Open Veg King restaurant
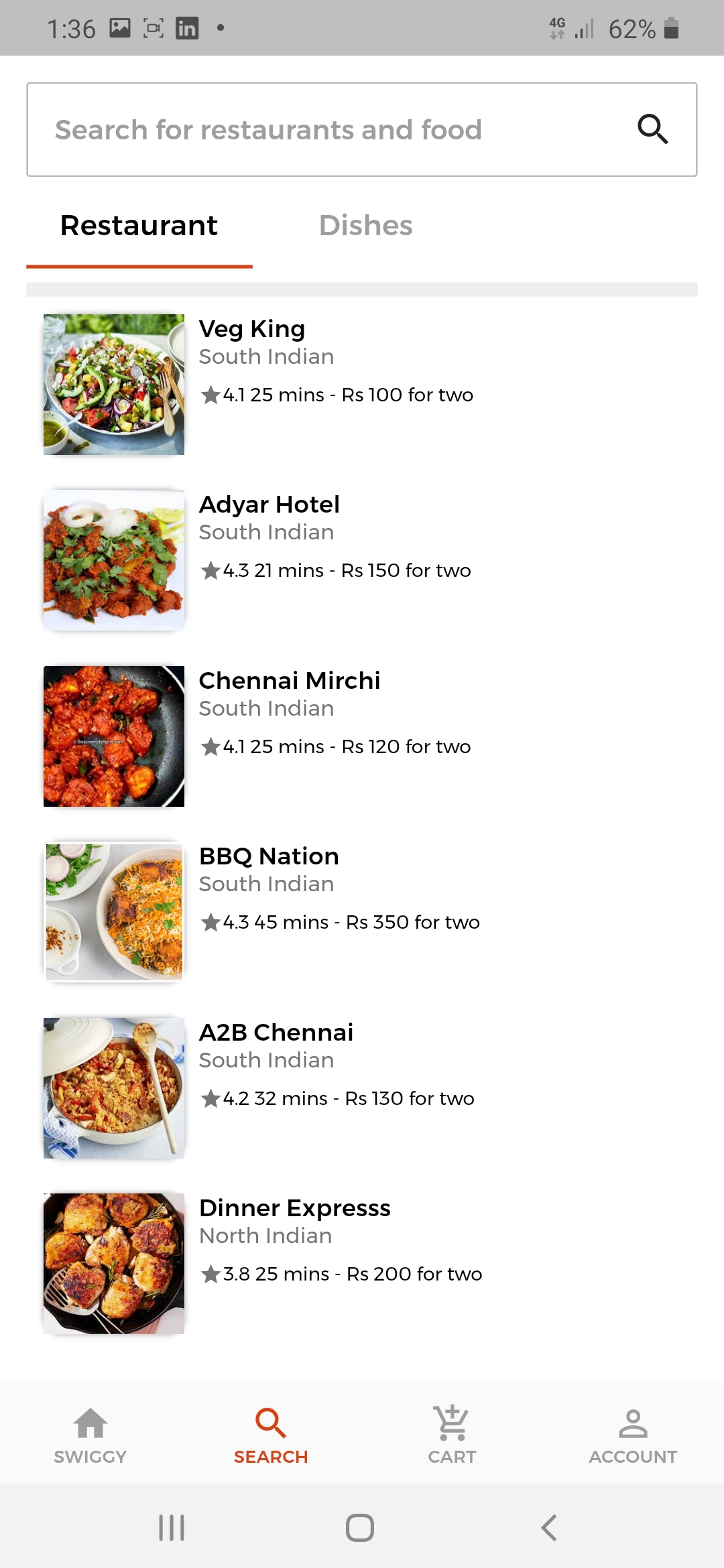Viewport: 724px width, 1568px height. (x=362, y=385)
